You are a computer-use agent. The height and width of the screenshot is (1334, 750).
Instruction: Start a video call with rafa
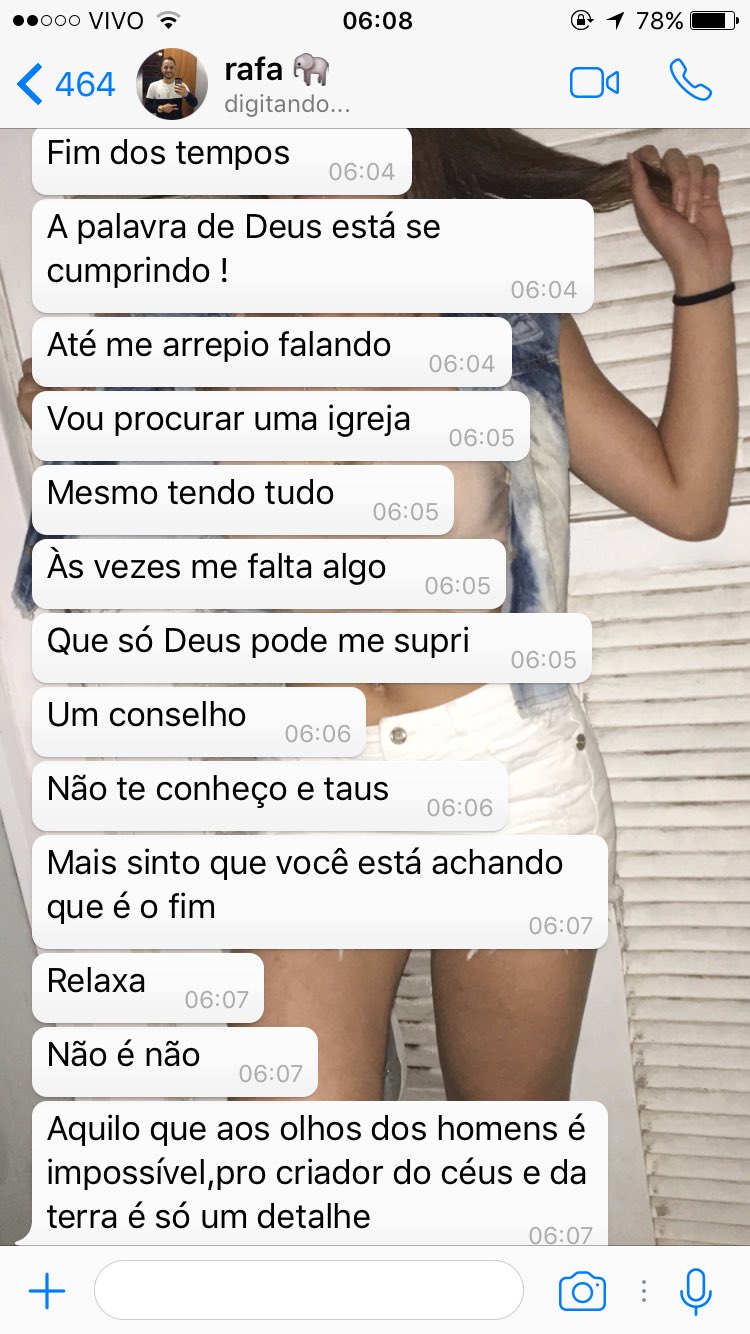click(594, 83)
